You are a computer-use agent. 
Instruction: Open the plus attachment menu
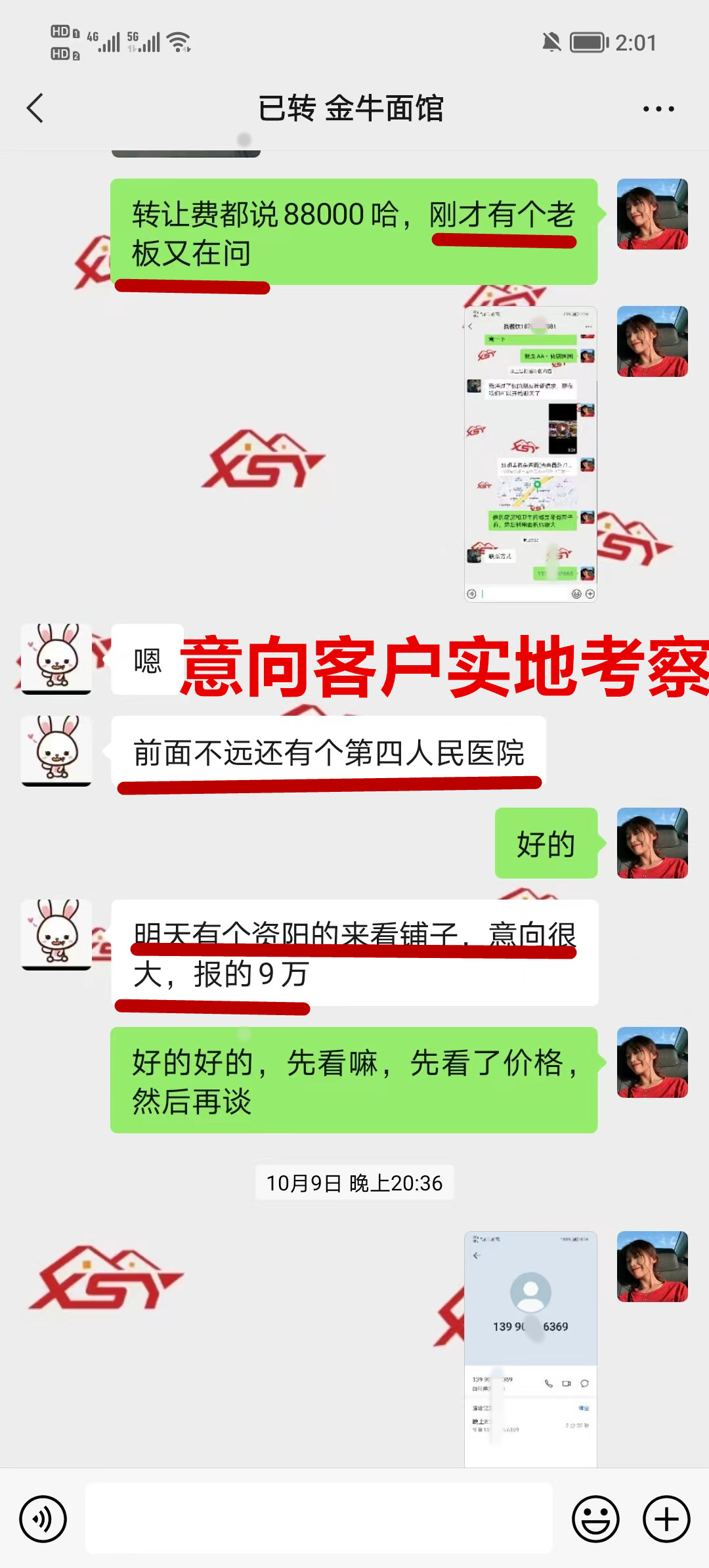(x=666, y=1519)
